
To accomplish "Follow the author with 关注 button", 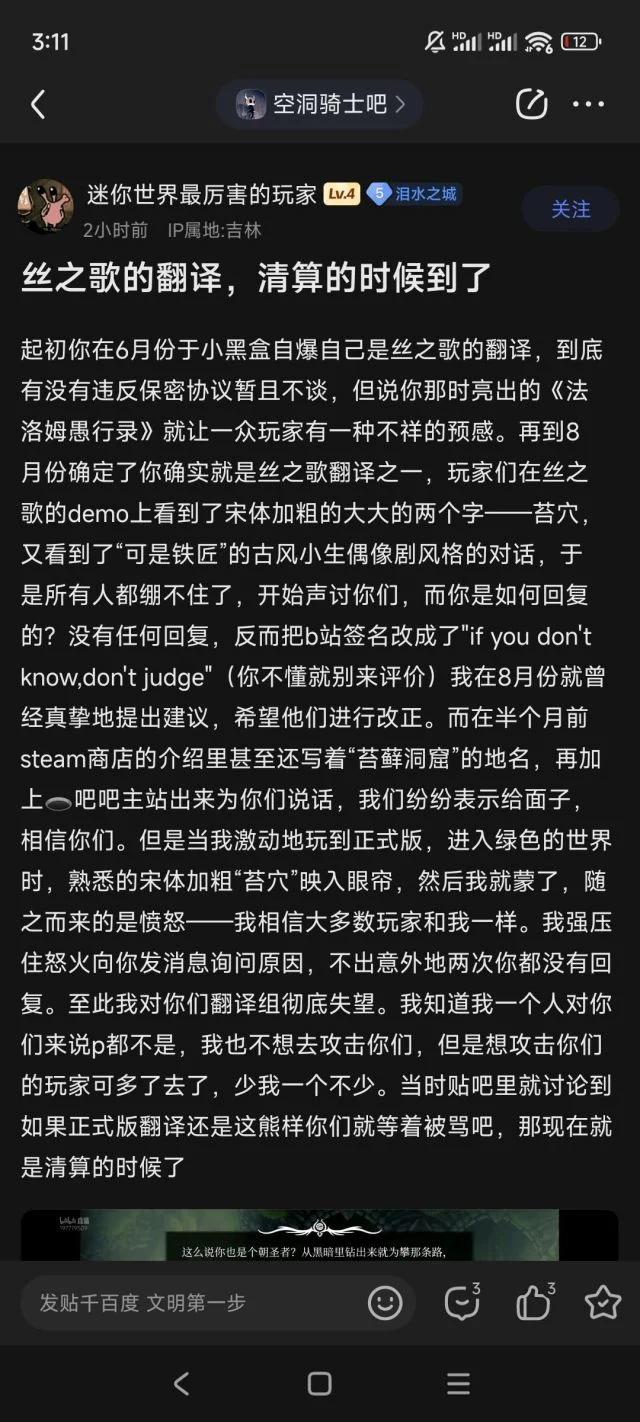I will [570, 208].
